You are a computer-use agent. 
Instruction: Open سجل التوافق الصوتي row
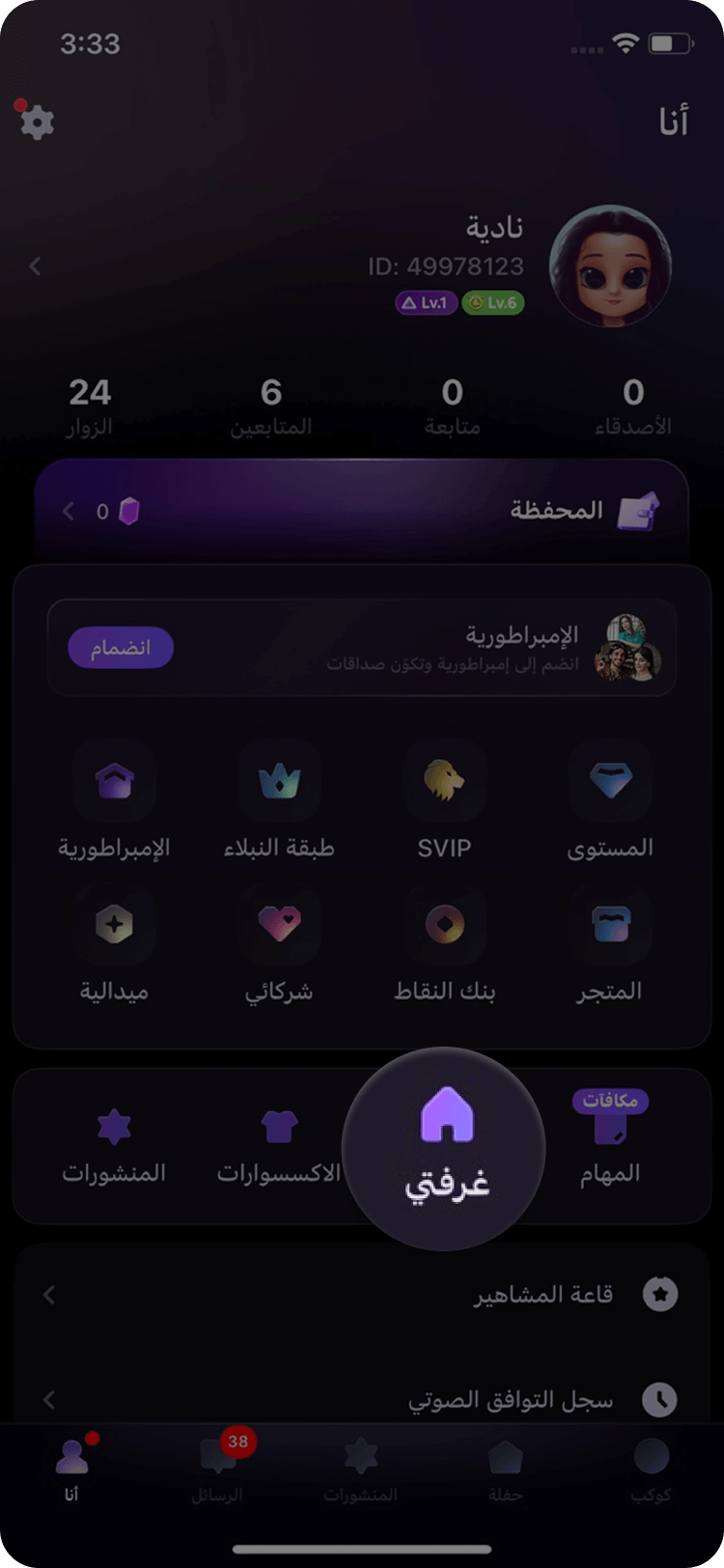pos(361,1399)
